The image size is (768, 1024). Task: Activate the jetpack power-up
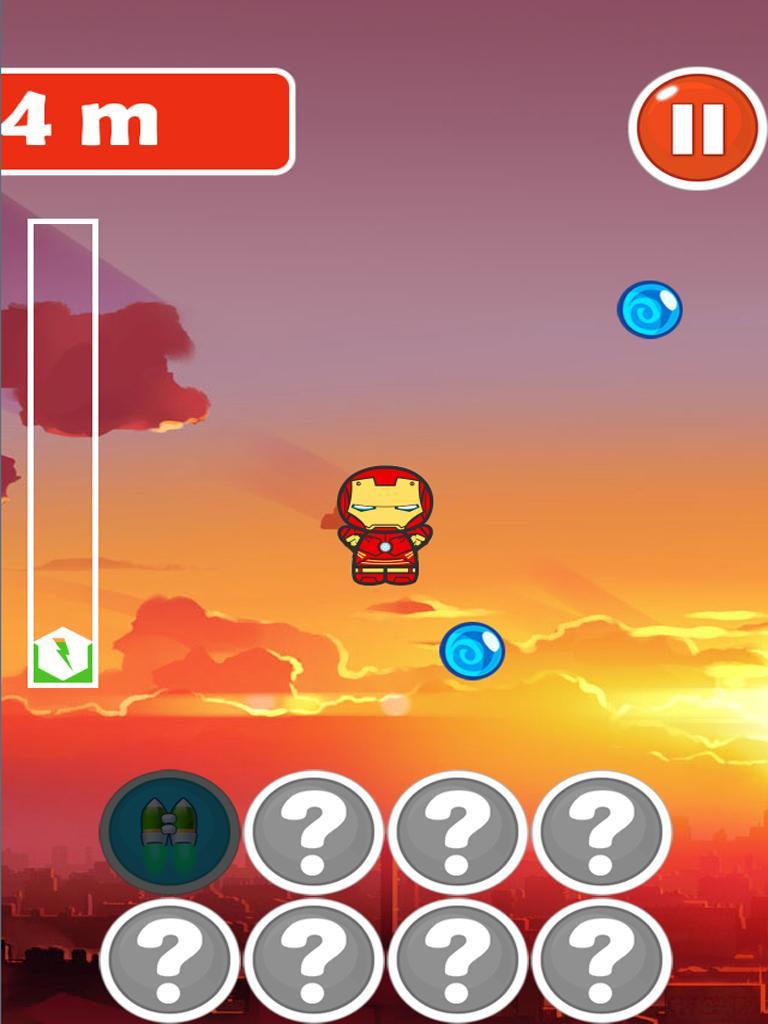click(x=169, y=831)
